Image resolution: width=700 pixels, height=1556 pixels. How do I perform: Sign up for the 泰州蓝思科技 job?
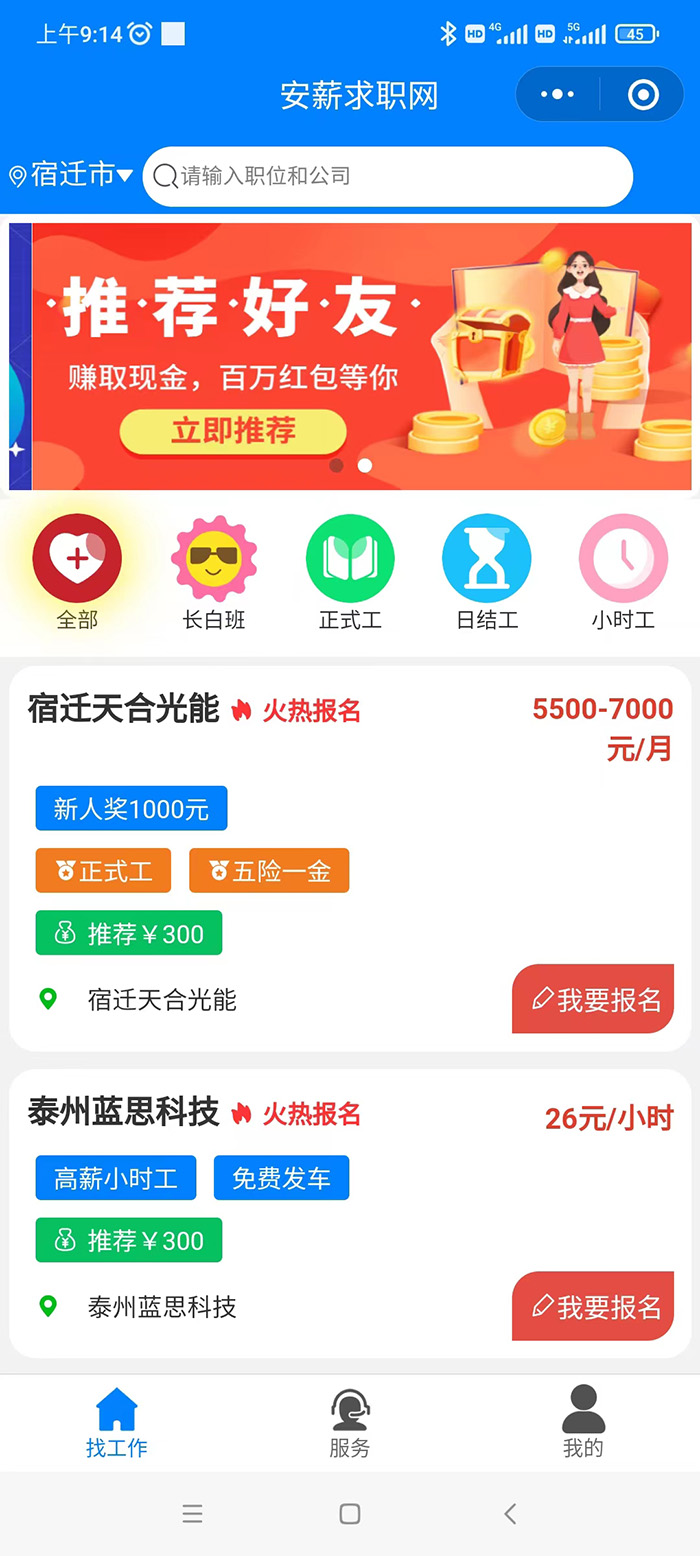pyautogui.click(x=593, y=1306)
